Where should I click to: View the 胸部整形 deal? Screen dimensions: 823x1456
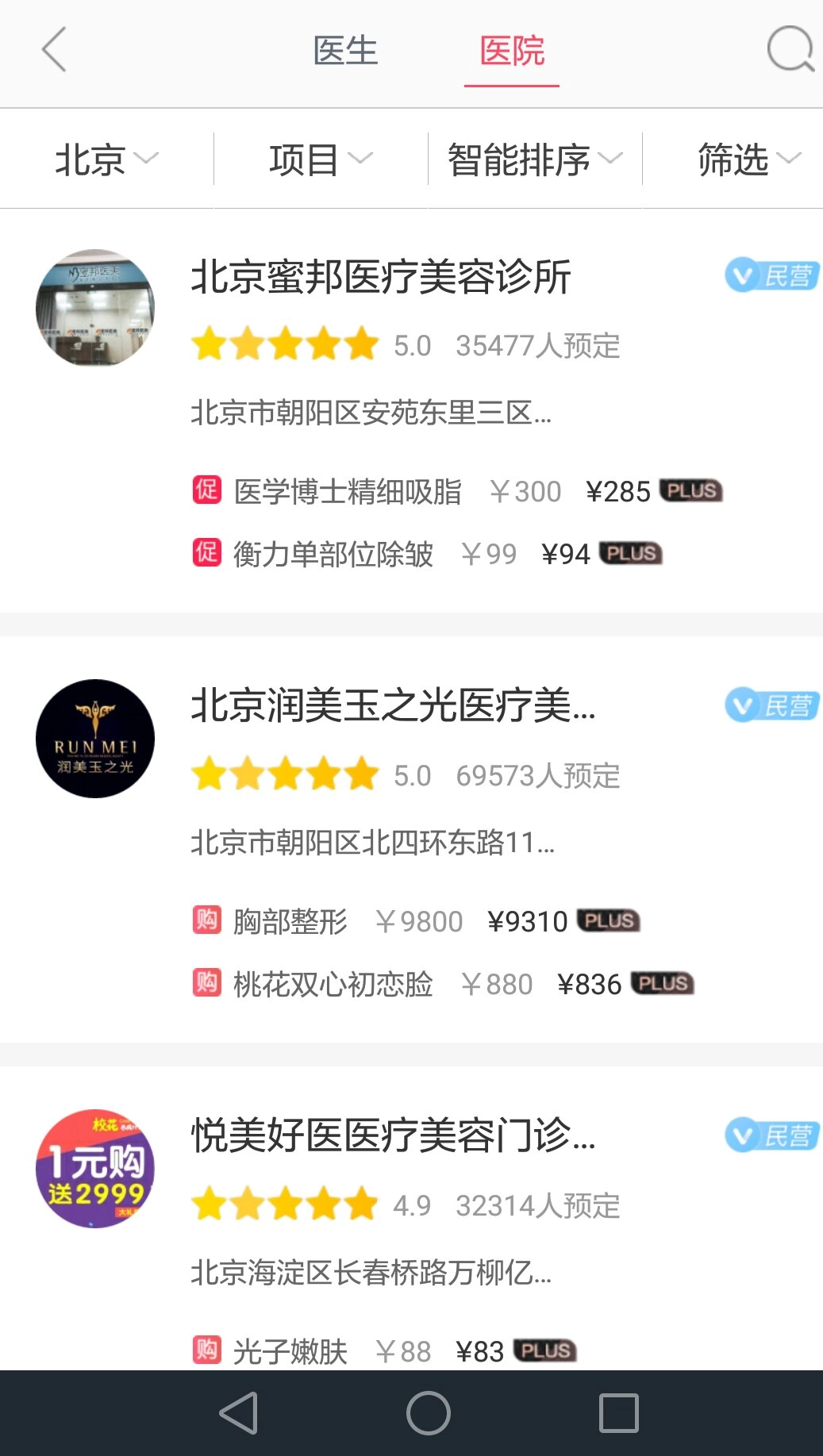point(290,921)
